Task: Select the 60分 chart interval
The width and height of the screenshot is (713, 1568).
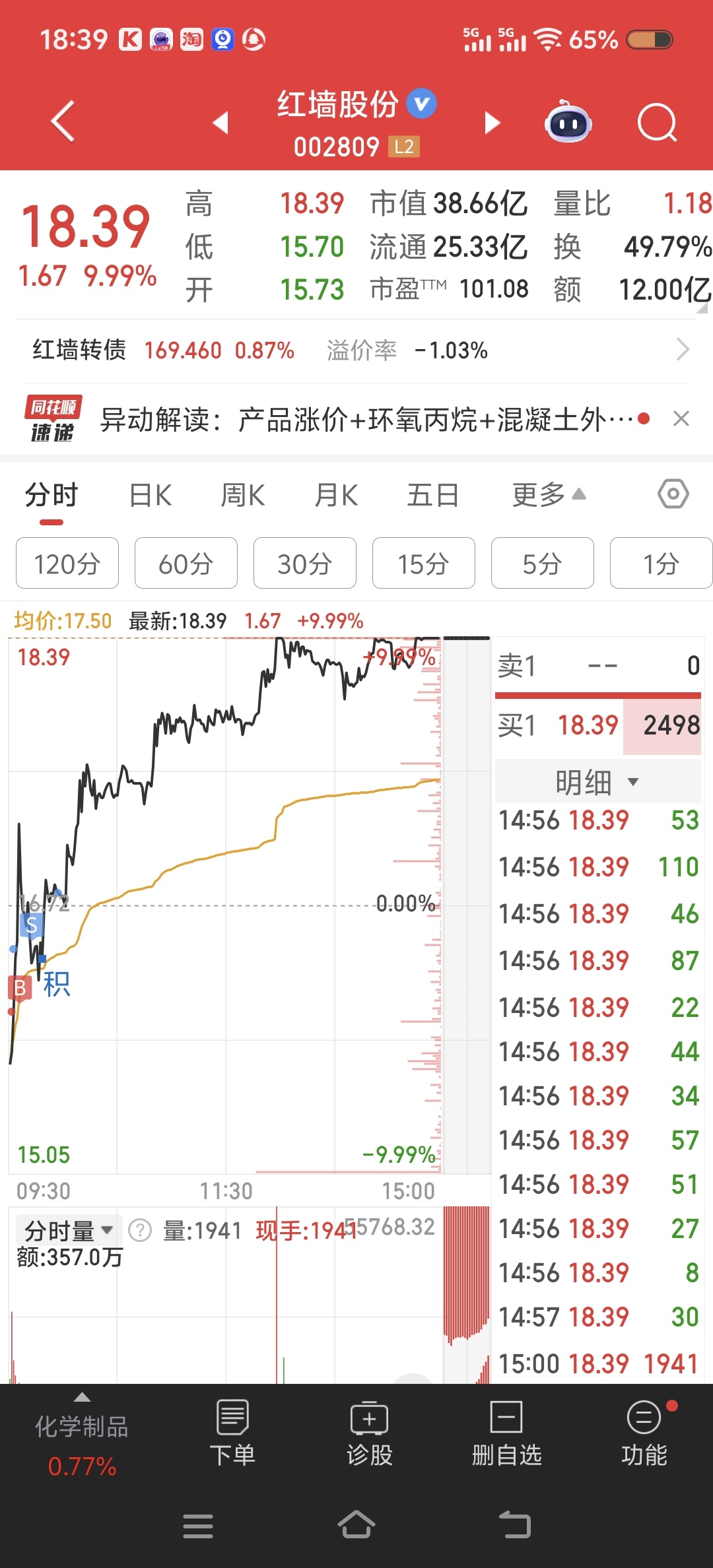Action: pyautogui.click(x=186, y=563)
